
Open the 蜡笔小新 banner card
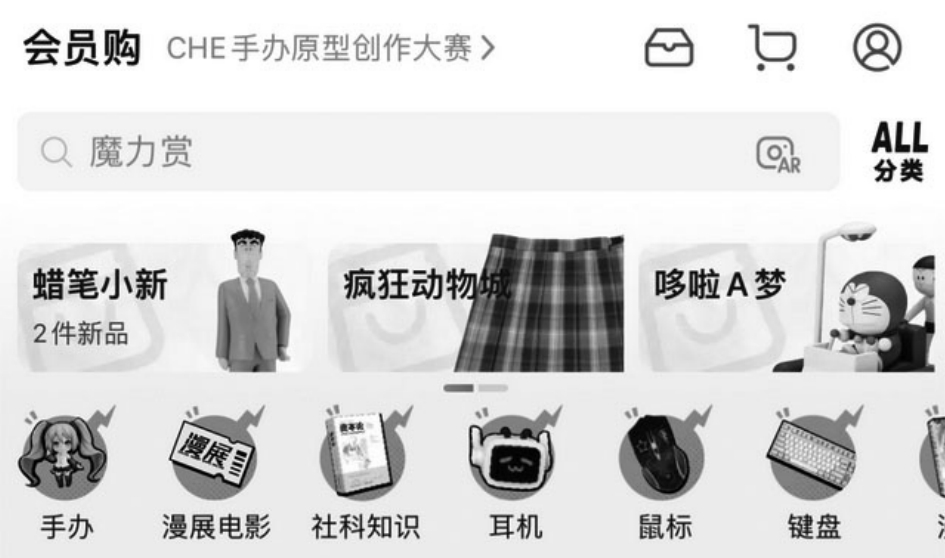pos(160,305)
